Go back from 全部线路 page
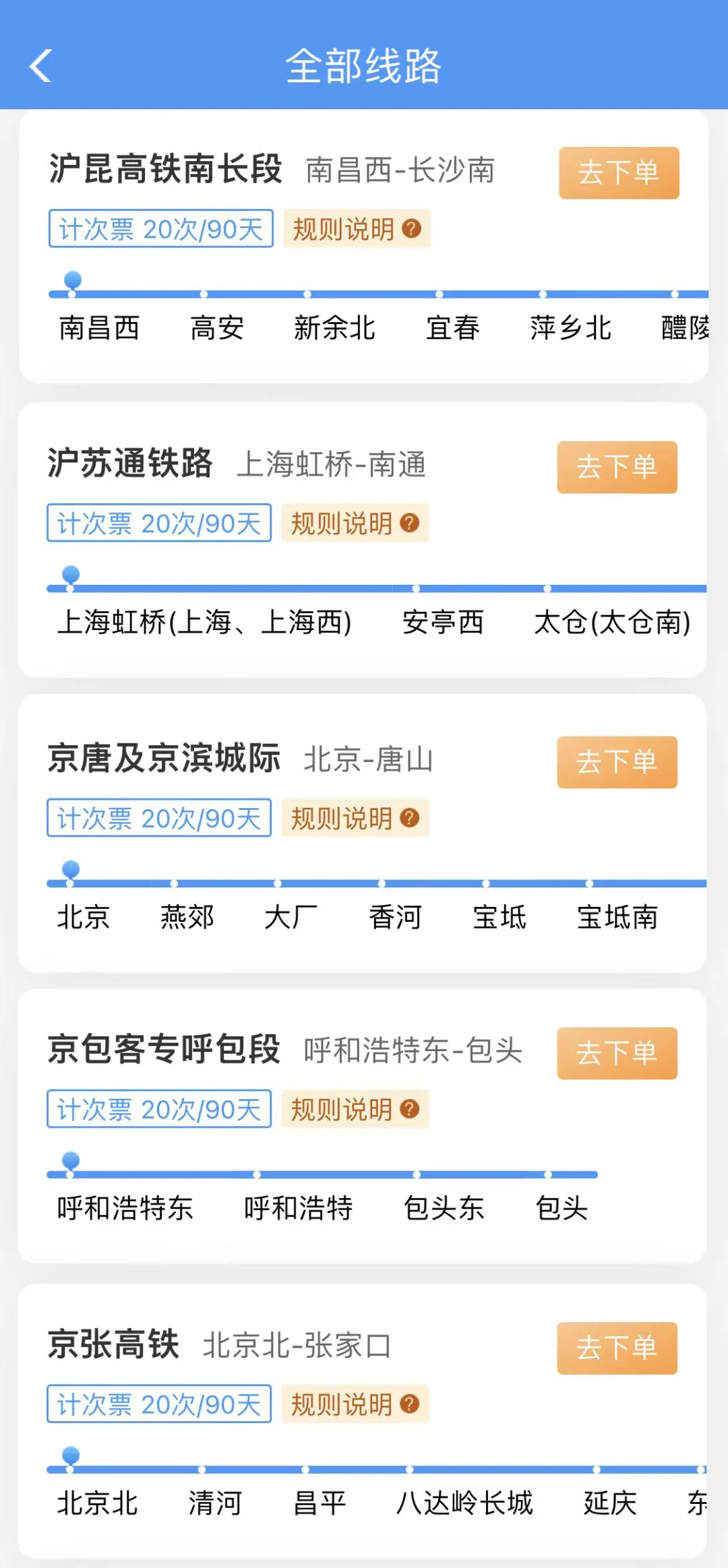Image resolution: width=728 pixels, height=1568 pixels. click(x=40, y=66)
